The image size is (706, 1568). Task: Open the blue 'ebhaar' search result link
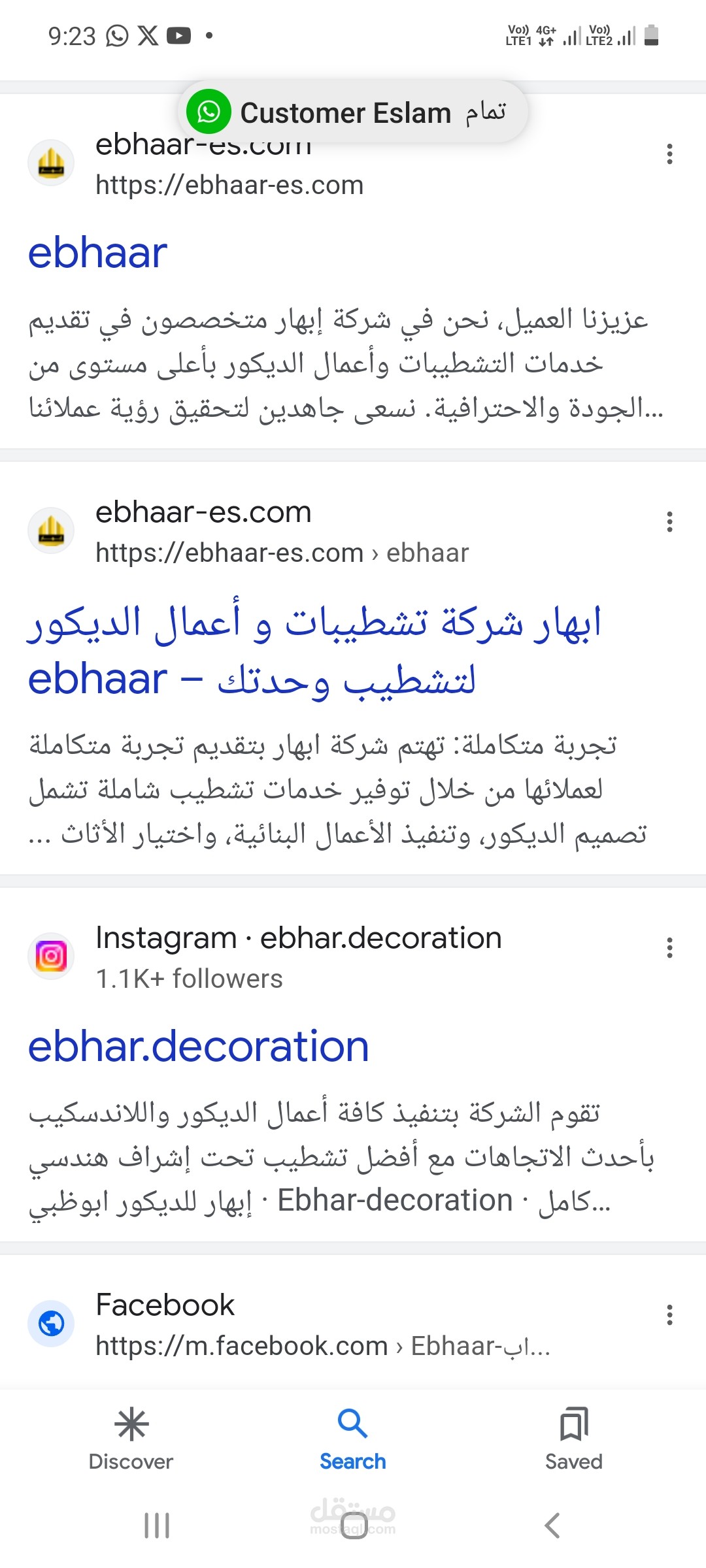[x=97, y=253]
